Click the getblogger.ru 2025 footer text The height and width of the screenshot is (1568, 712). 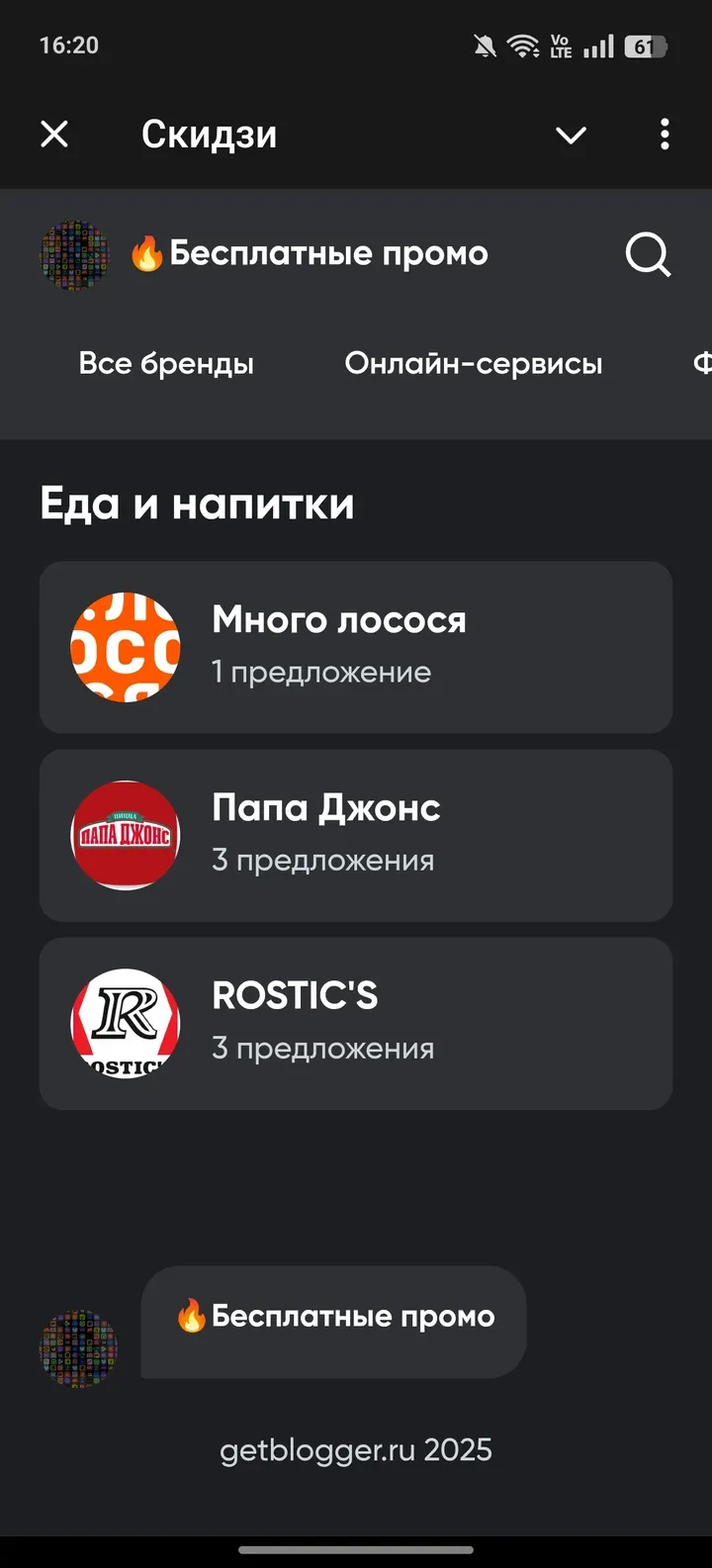coord(356,1449)
